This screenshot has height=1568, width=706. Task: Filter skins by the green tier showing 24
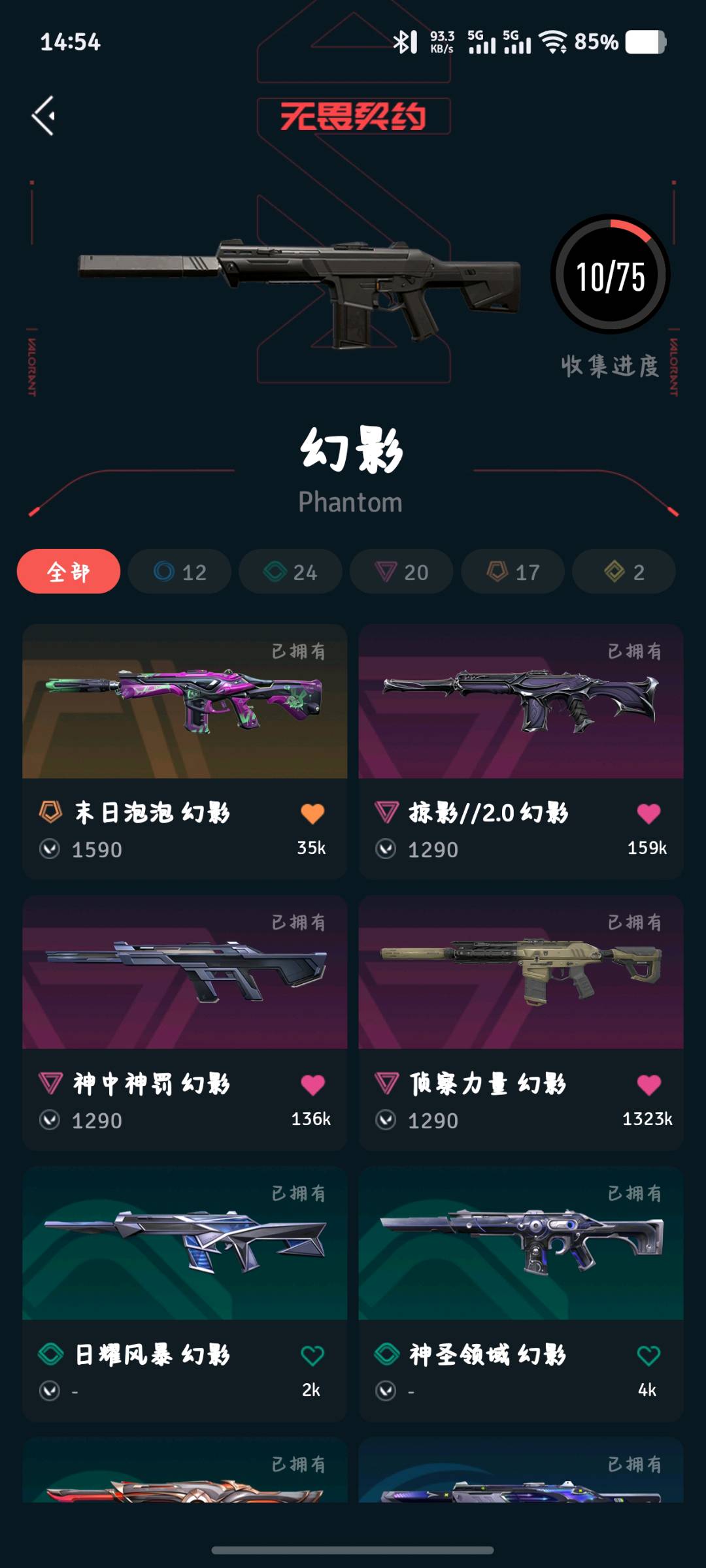click(x=291, y=572)
